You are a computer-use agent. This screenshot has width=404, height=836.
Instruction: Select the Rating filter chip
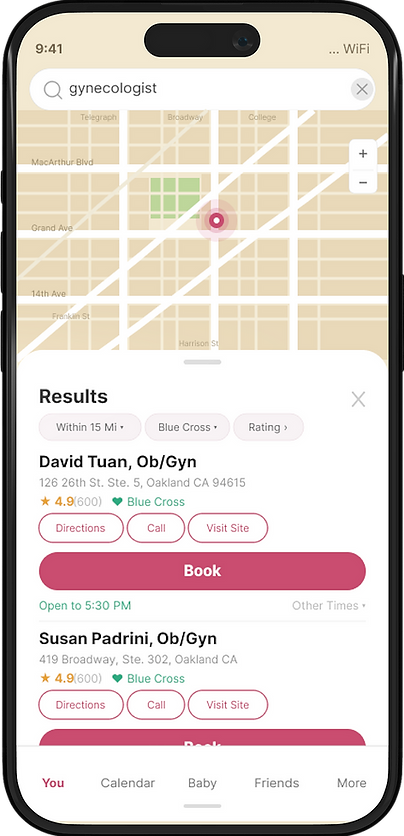[269, 427]
